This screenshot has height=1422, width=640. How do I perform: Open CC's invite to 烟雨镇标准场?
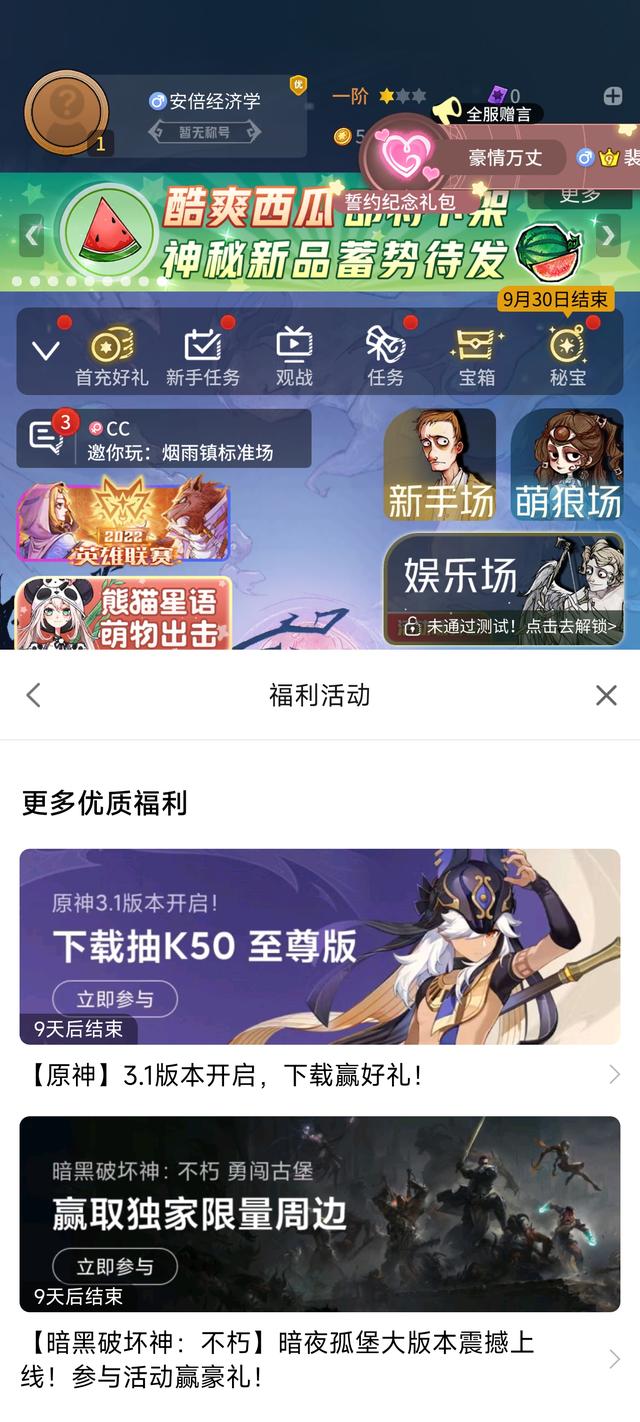(x=165, y=439)
